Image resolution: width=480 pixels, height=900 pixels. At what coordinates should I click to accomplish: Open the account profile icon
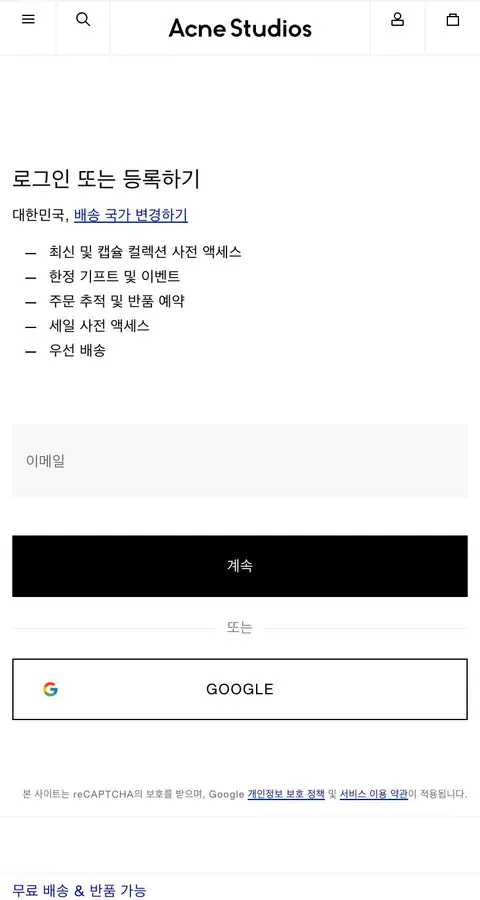click(x=397, y=20)
